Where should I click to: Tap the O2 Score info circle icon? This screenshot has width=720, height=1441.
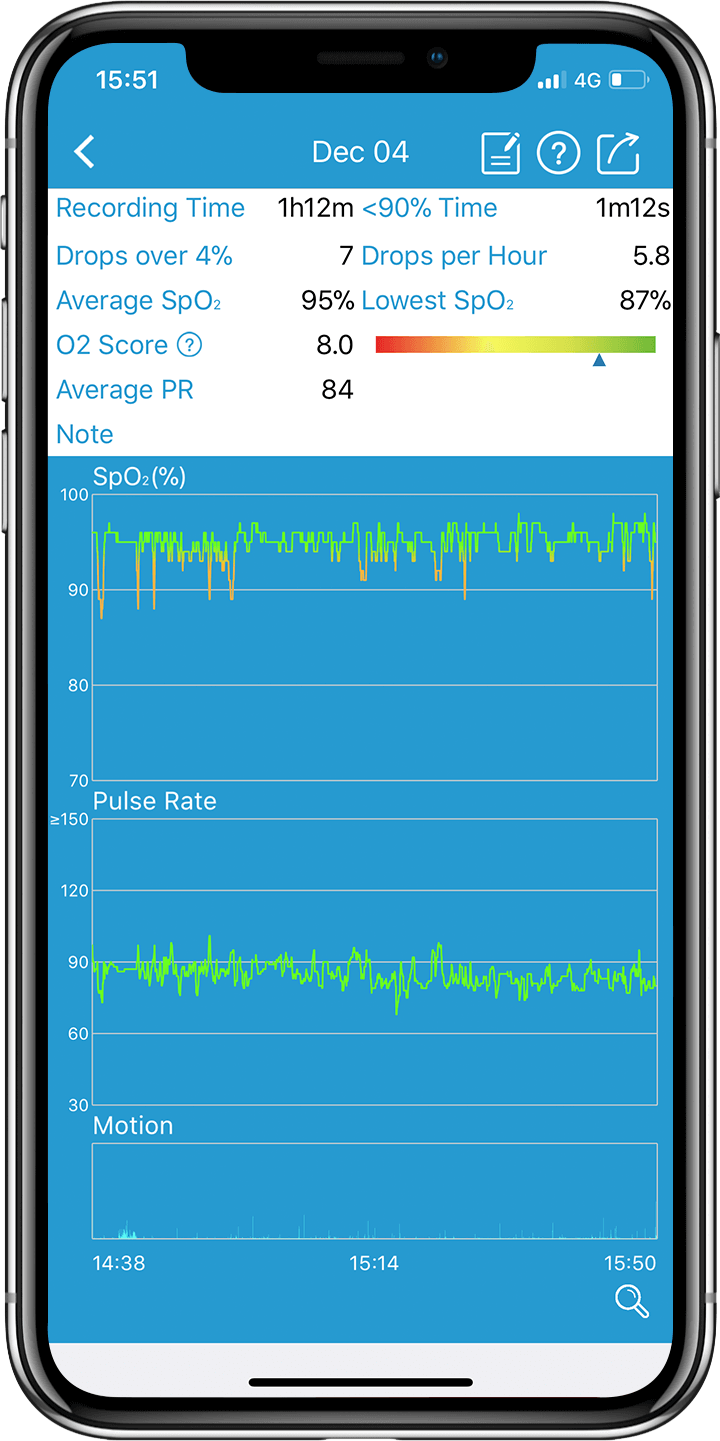coord(187,345)
